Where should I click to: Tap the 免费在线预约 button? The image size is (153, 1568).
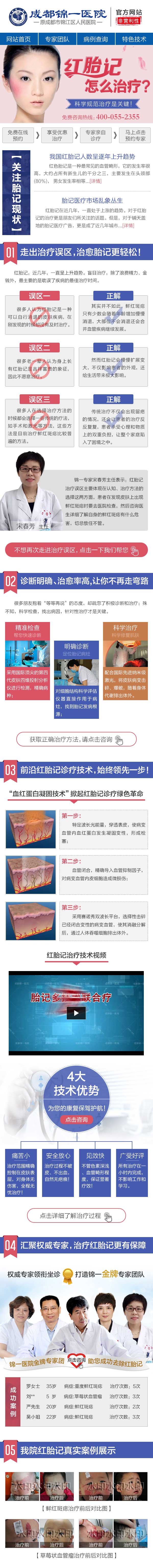18,135
